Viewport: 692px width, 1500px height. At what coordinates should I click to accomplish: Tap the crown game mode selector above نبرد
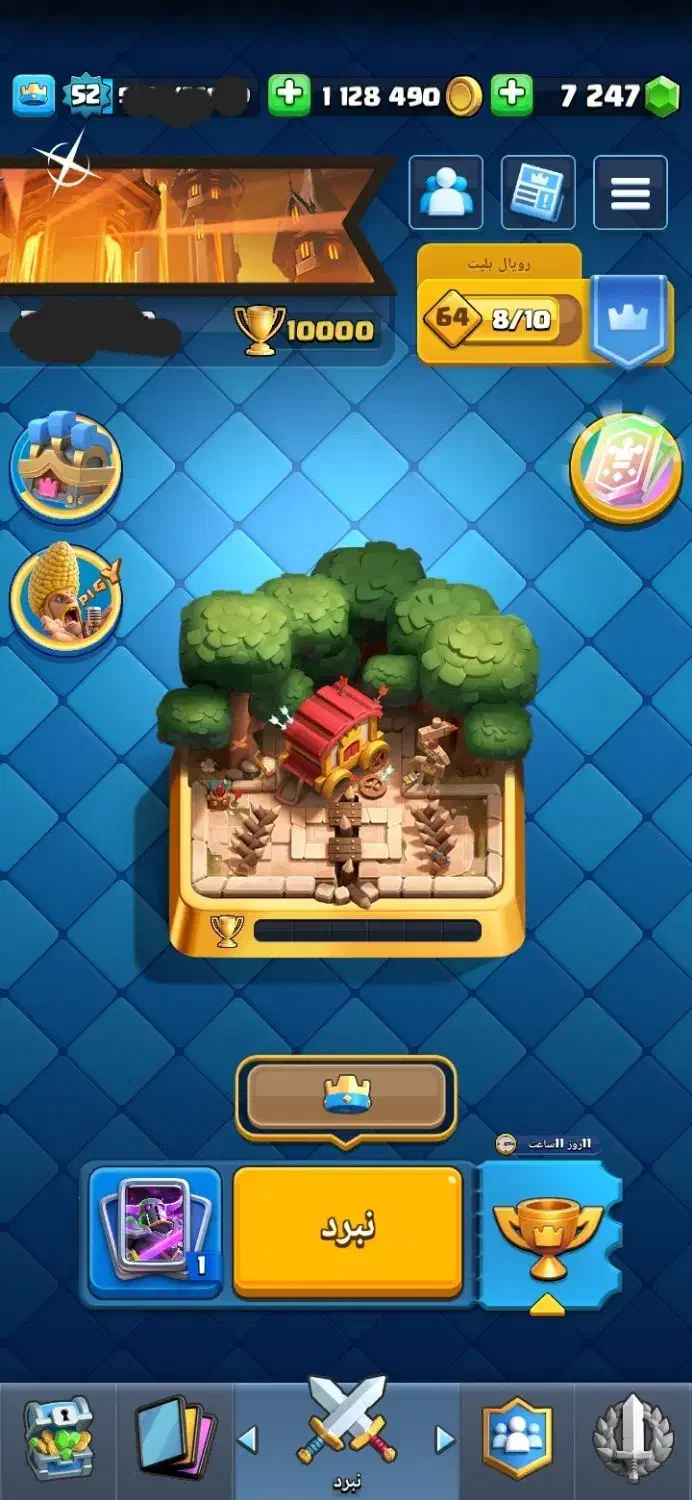click(x=346, y=1098)
